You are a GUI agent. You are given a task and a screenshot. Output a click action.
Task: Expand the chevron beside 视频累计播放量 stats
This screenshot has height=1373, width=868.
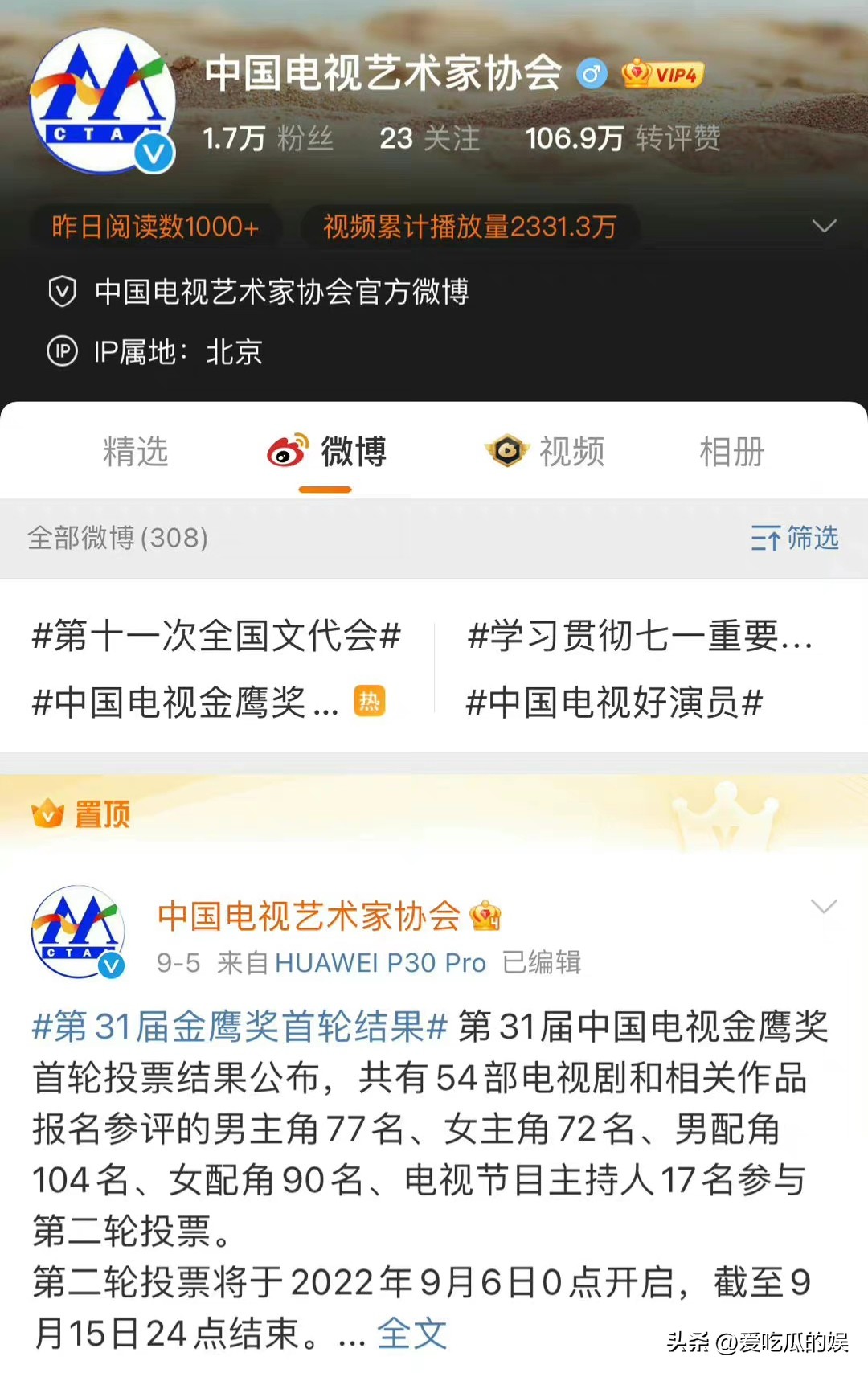823,227
